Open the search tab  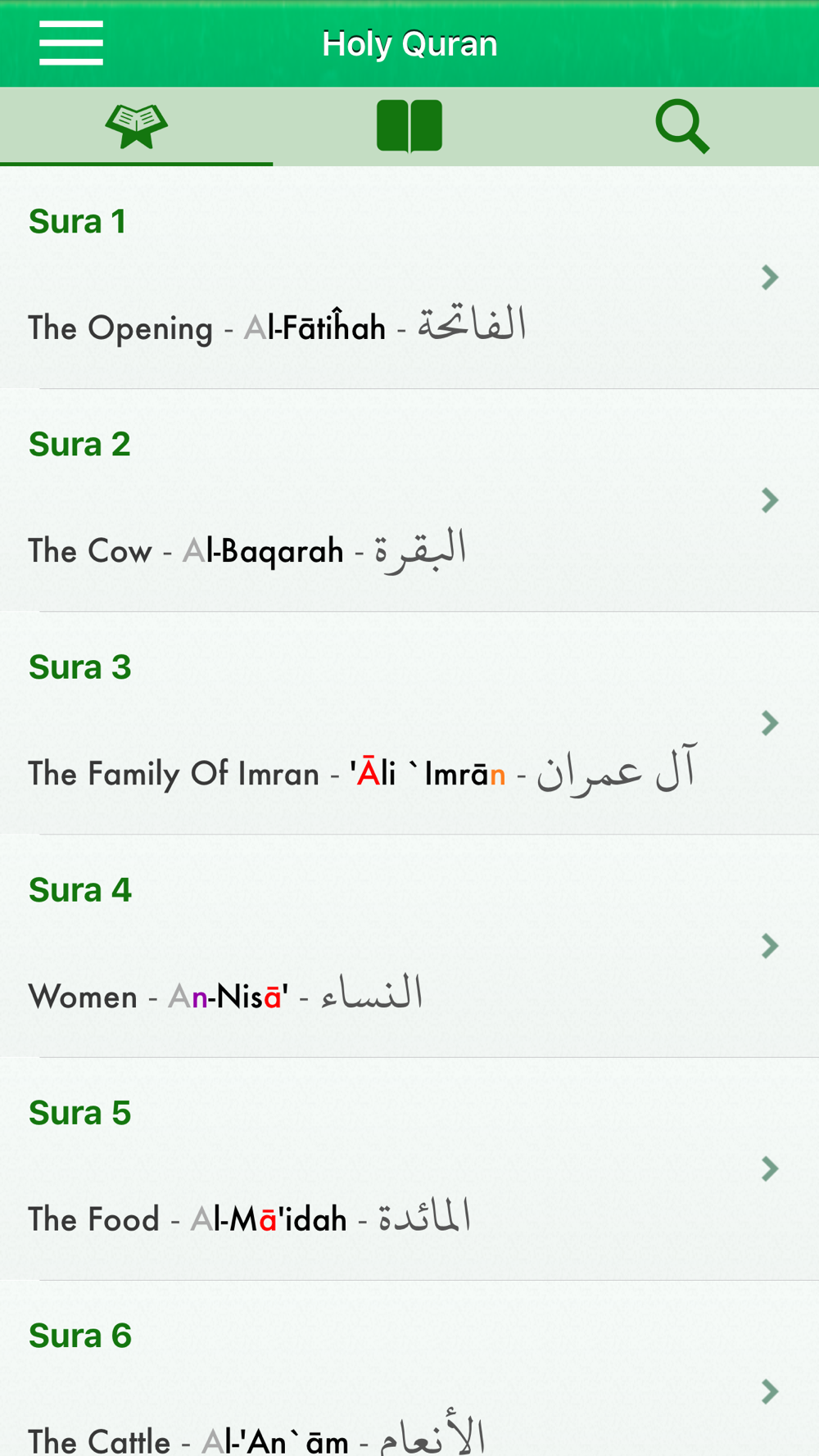[682, 126]
